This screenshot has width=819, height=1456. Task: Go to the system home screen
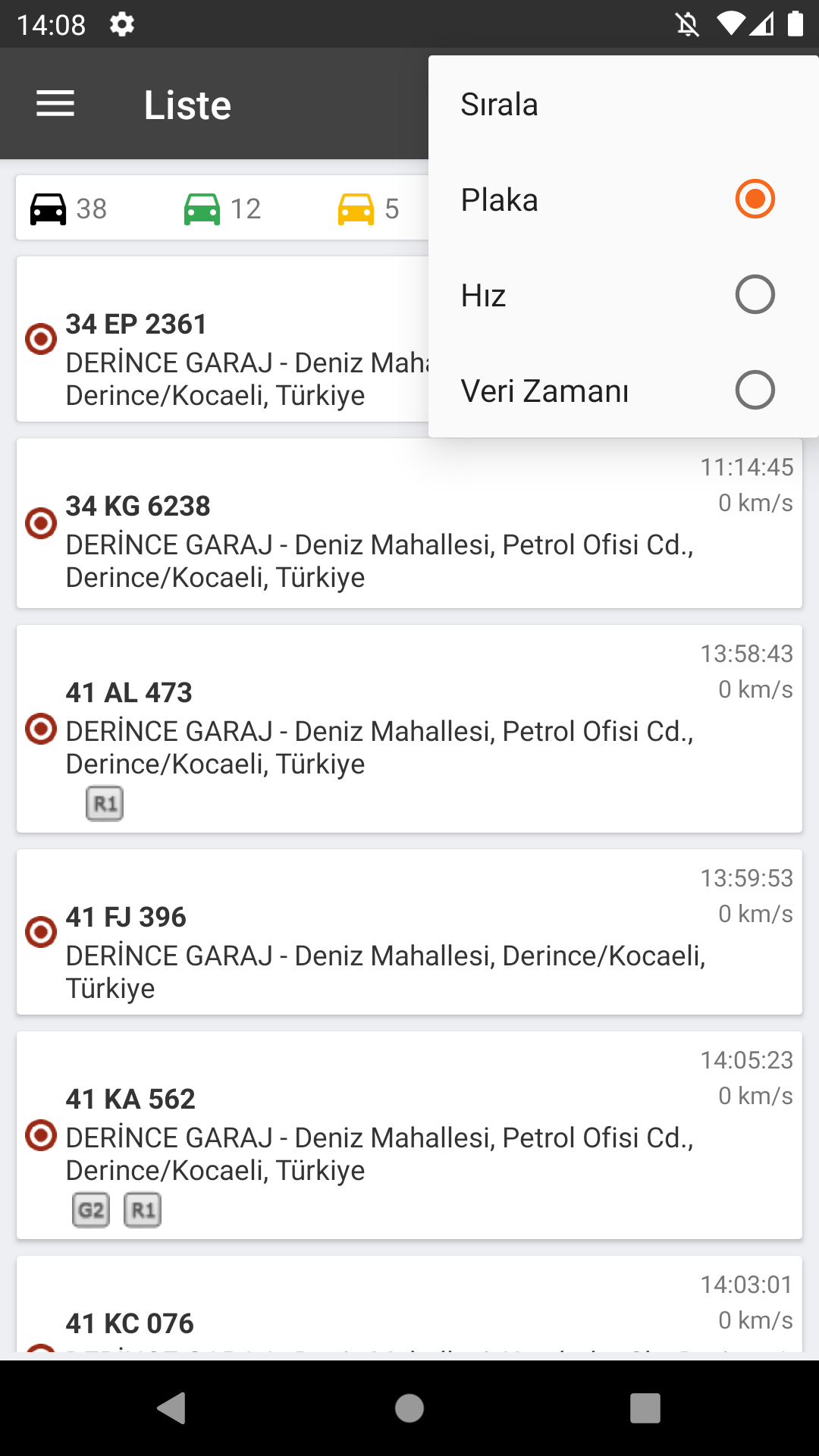pyautogui.click(x=409, y=1408)
